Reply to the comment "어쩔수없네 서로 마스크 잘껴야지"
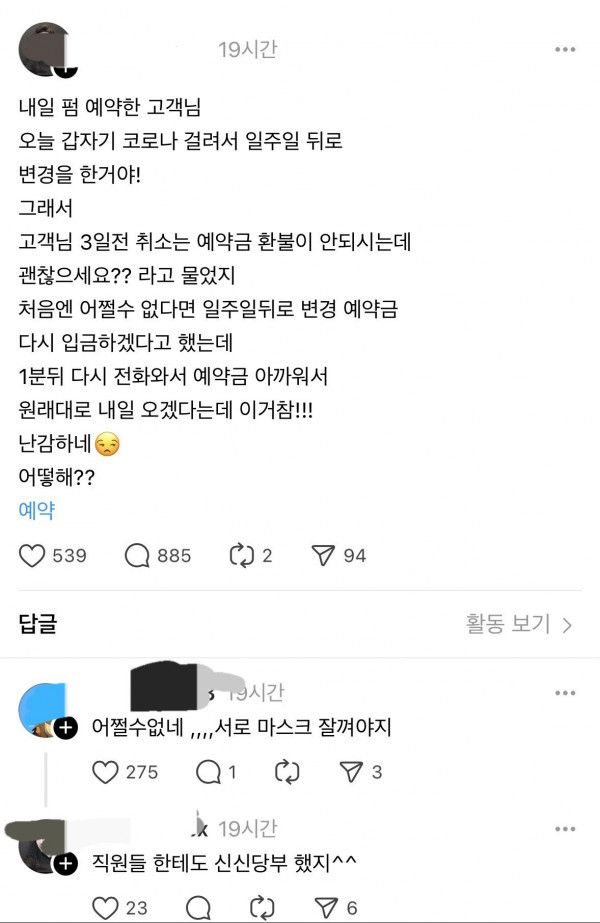The height and width of the screenshot is (923, 600). 207,771
